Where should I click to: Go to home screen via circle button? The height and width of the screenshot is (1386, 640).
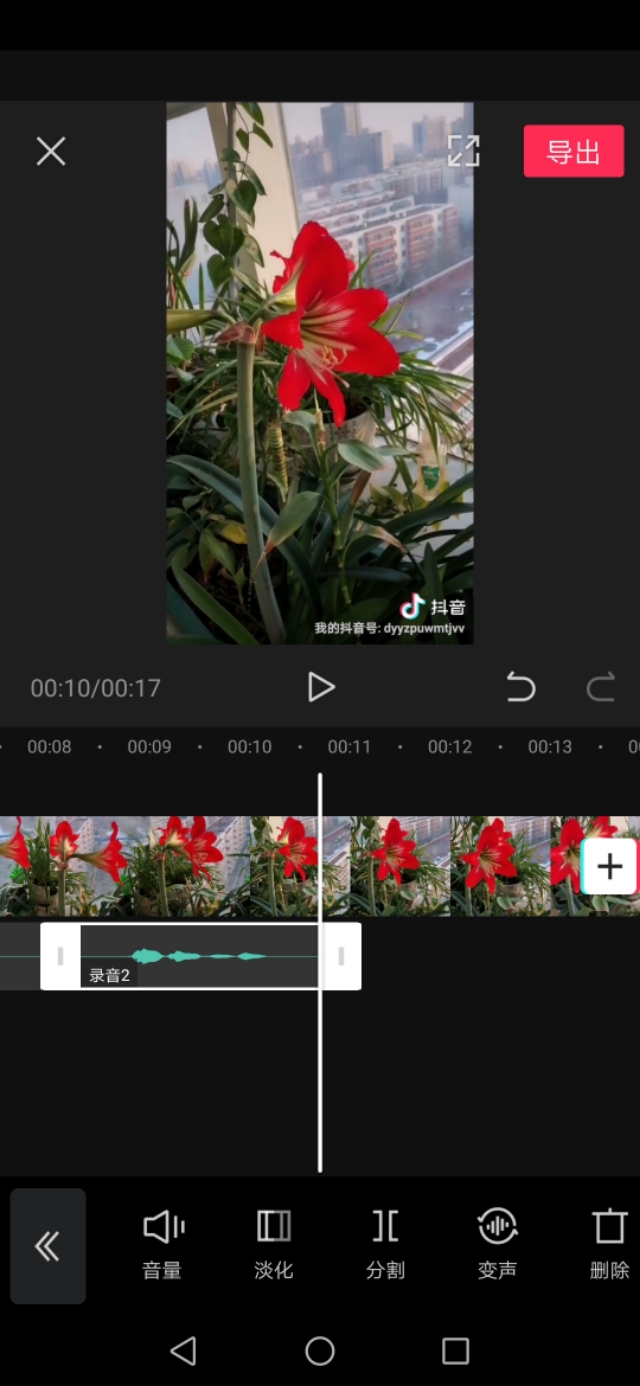(320, 1351)
